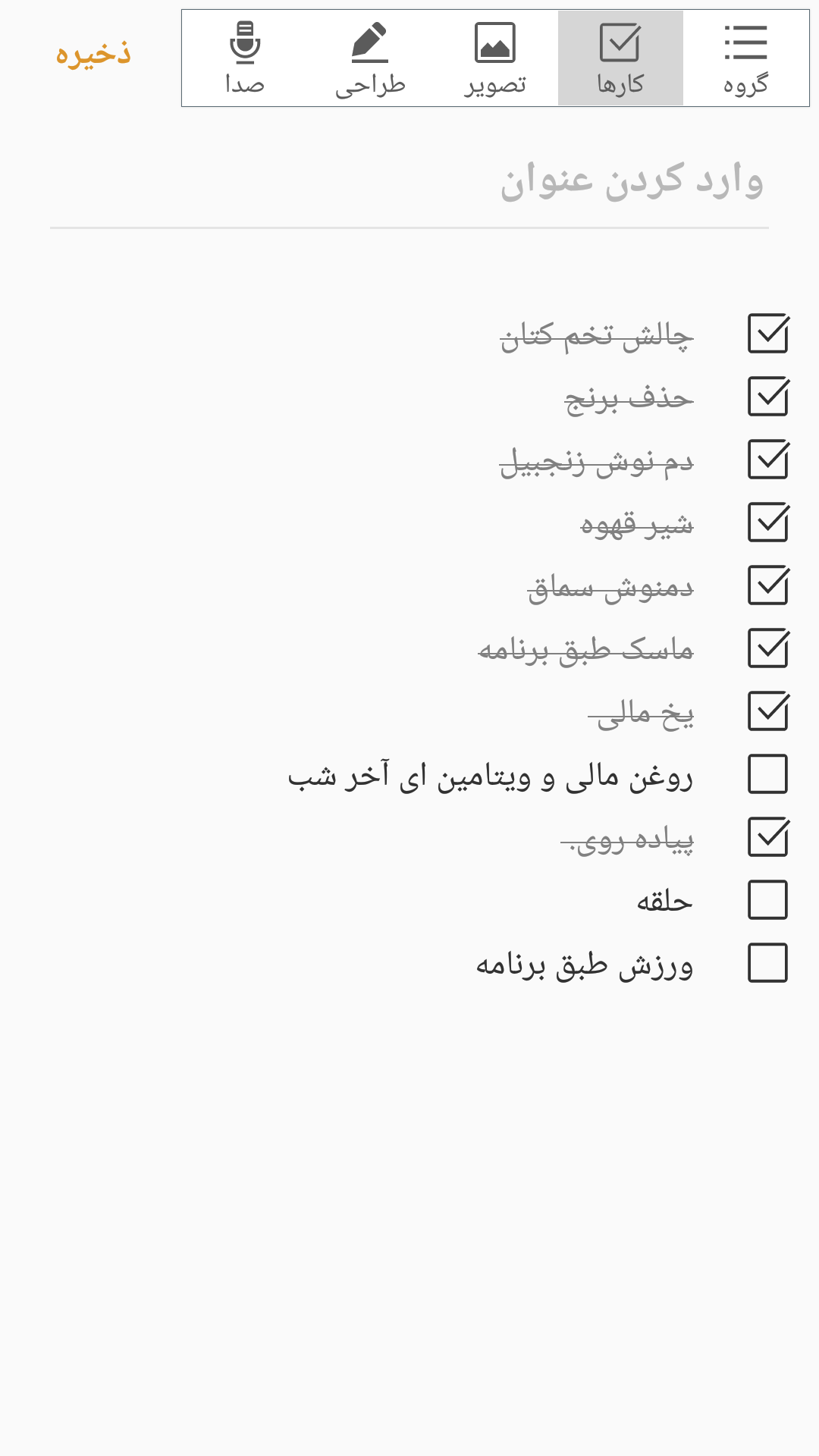This screenshot has height=1456, width=819.
Task: Focus the وارد کردن عنوان title field
Action: point(409,182)
